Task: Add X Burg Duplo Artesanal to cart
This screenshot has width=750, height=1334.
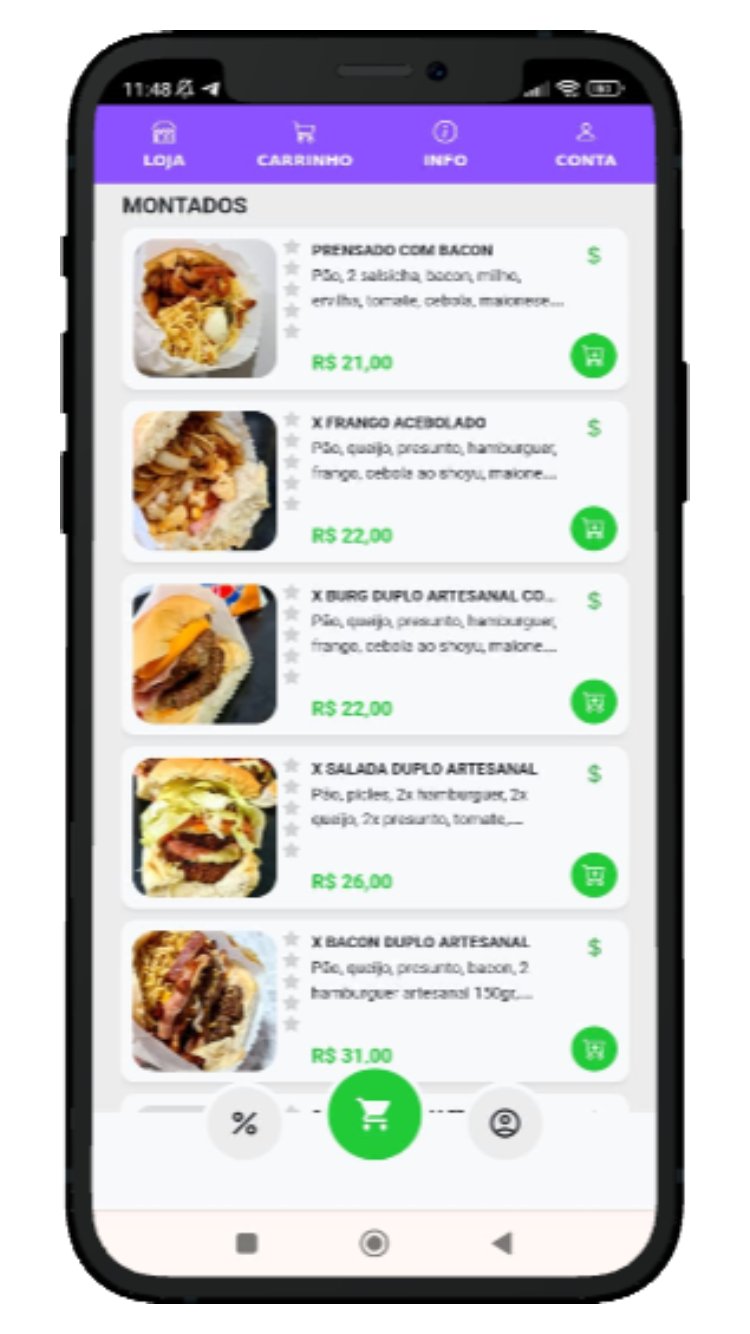Action: [x=594, y=701]
